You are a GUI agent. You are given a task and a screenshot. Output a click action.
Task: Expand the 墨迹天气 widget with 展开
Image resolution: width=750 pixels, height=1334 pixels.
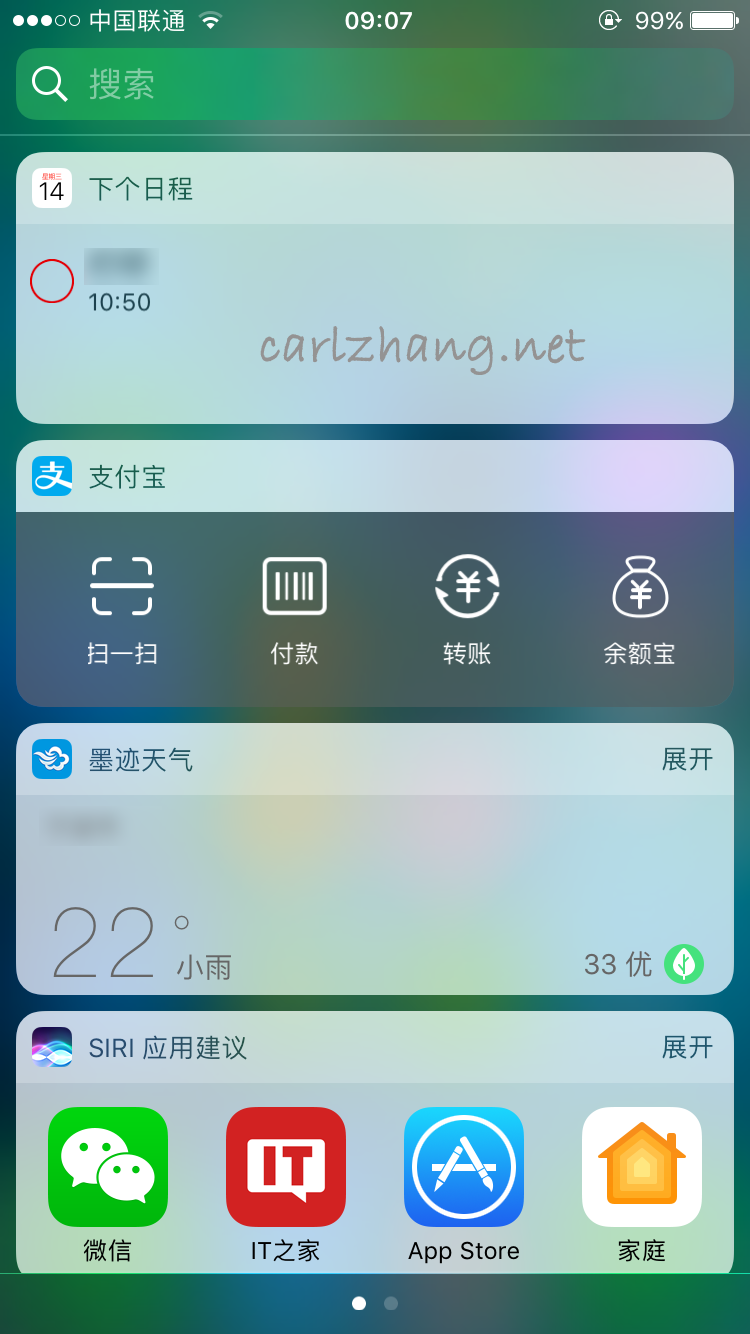point(687,760)
